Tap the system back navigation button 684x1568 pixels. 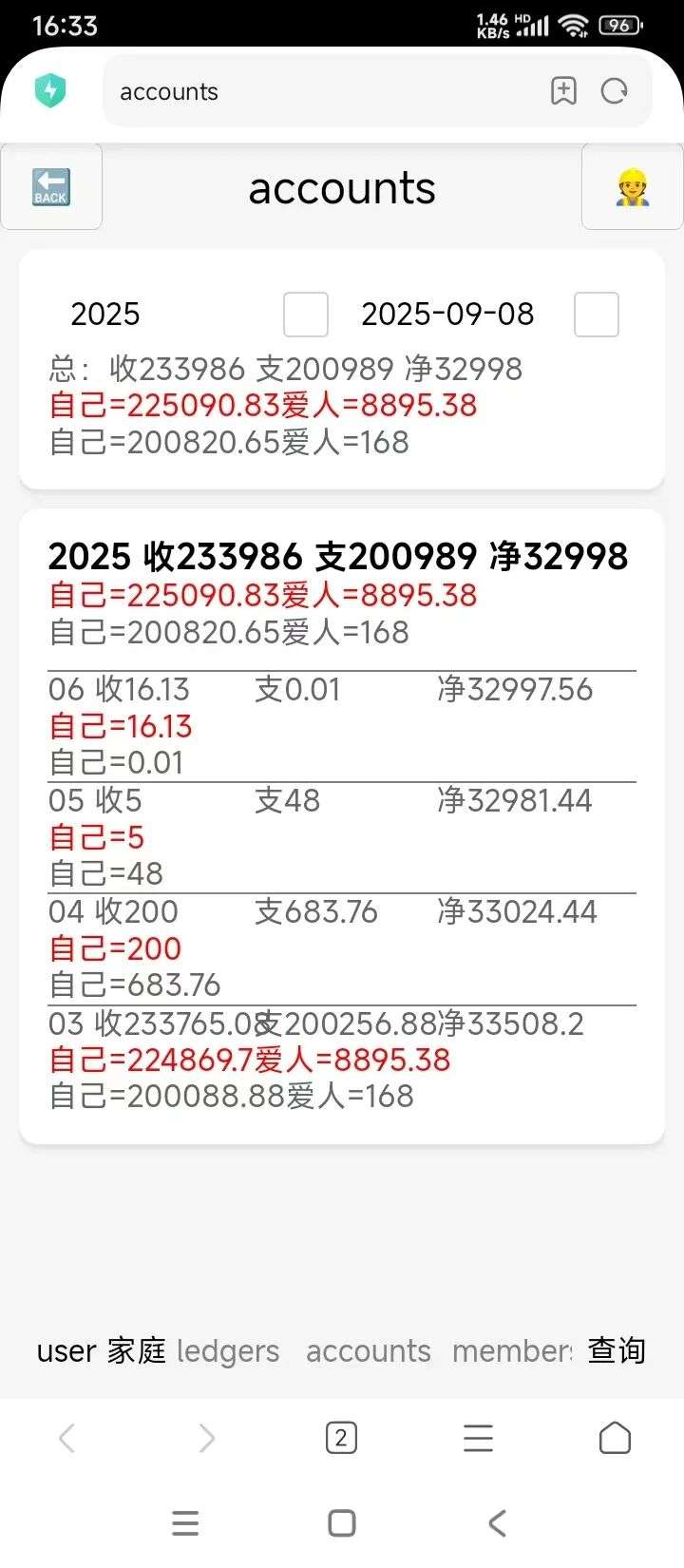click(497, 1523)
